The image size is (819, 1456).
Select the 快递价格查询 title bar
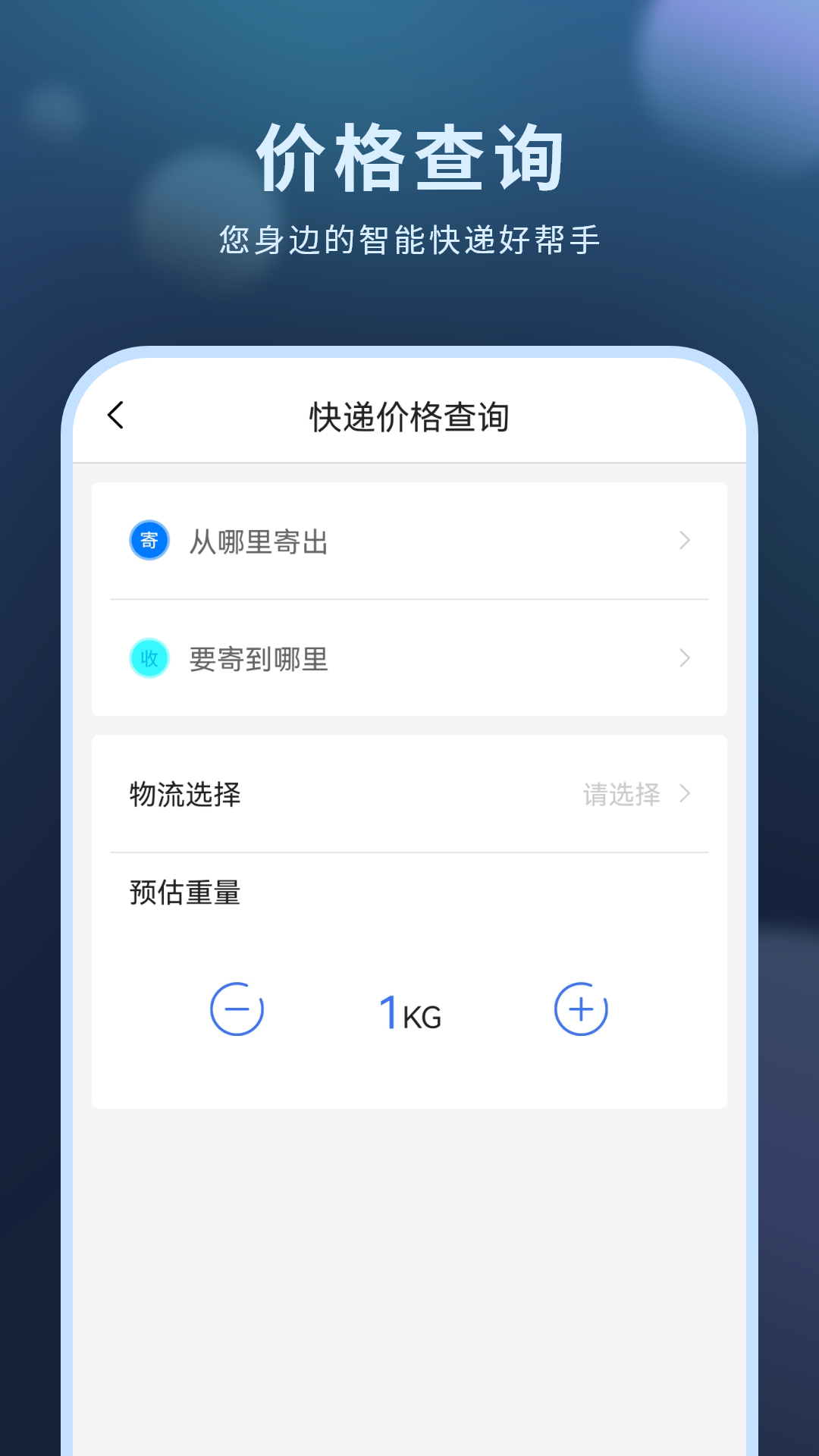pos(409,418)
